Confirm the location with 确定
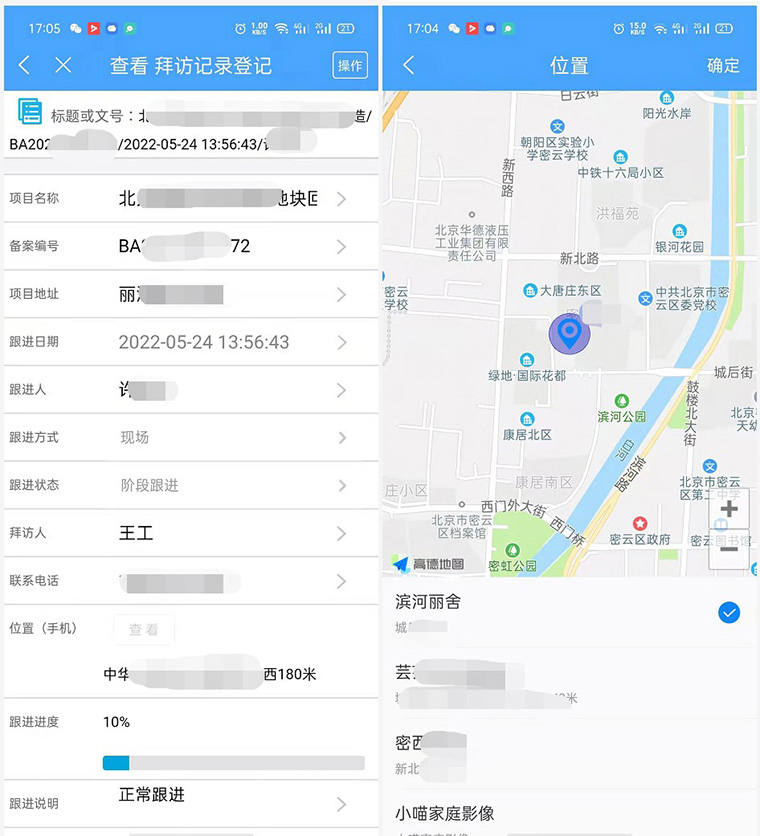Viewport: 760px width, 836px height. tap(723, 65)
